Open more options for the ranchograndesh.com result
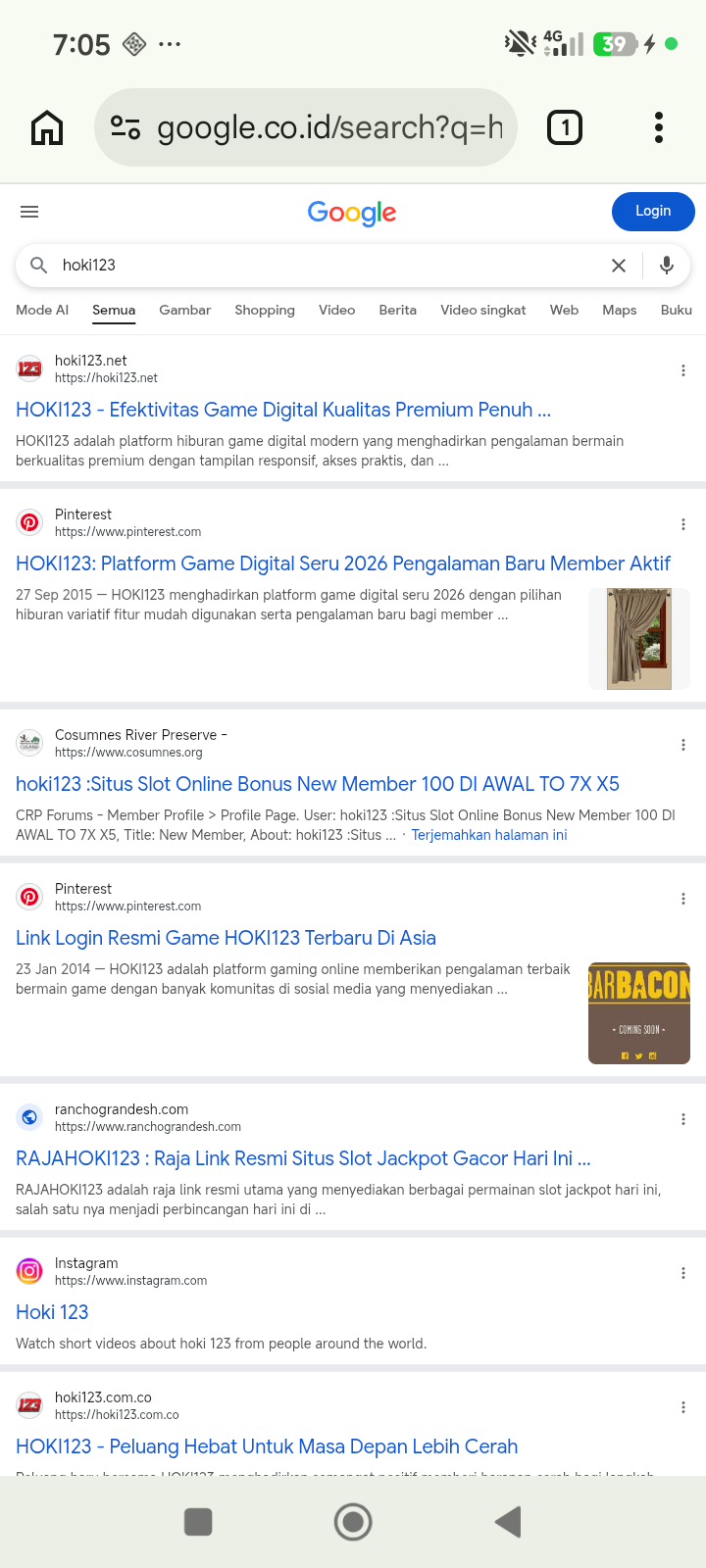 click(x=683, y=1119)
